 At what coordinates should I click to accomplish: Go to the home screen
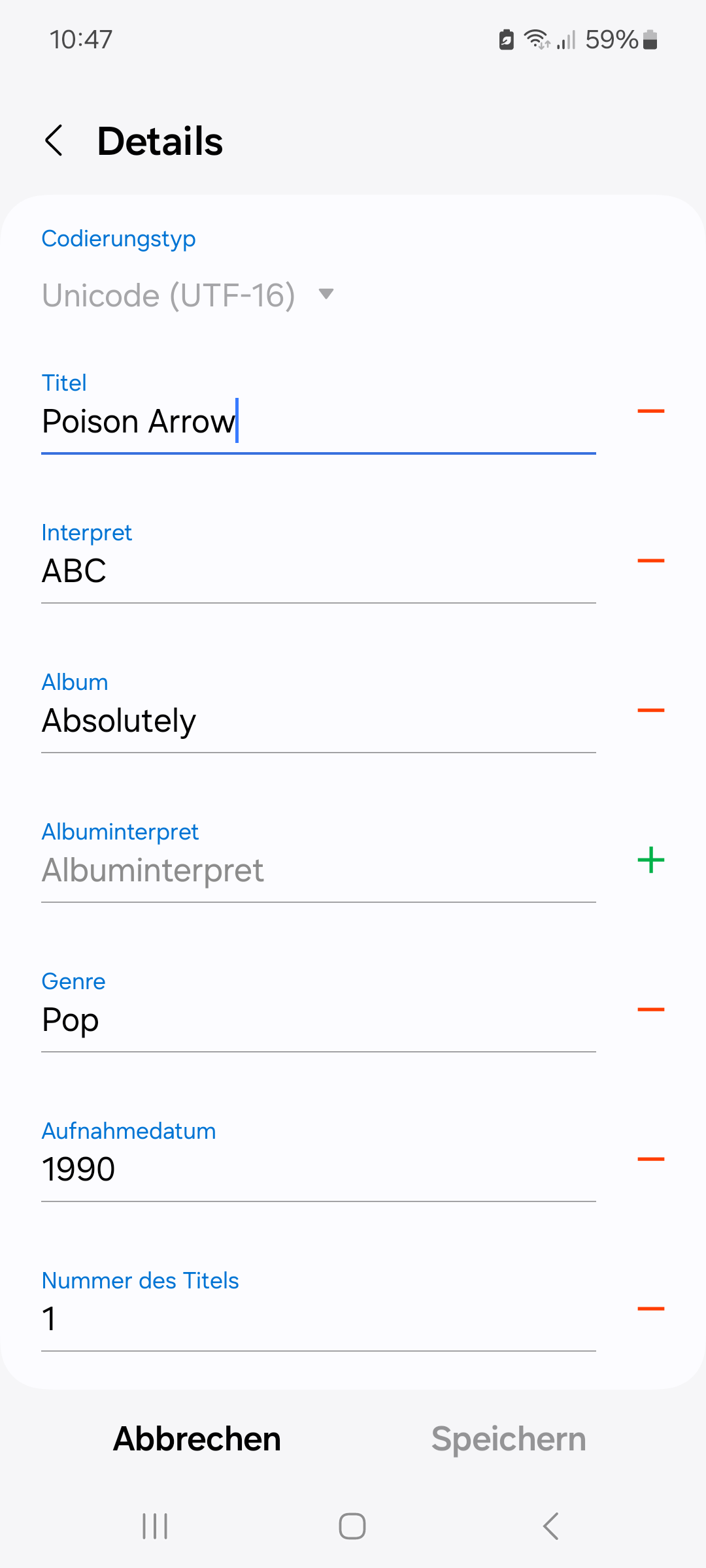[x=352, y=1527]
